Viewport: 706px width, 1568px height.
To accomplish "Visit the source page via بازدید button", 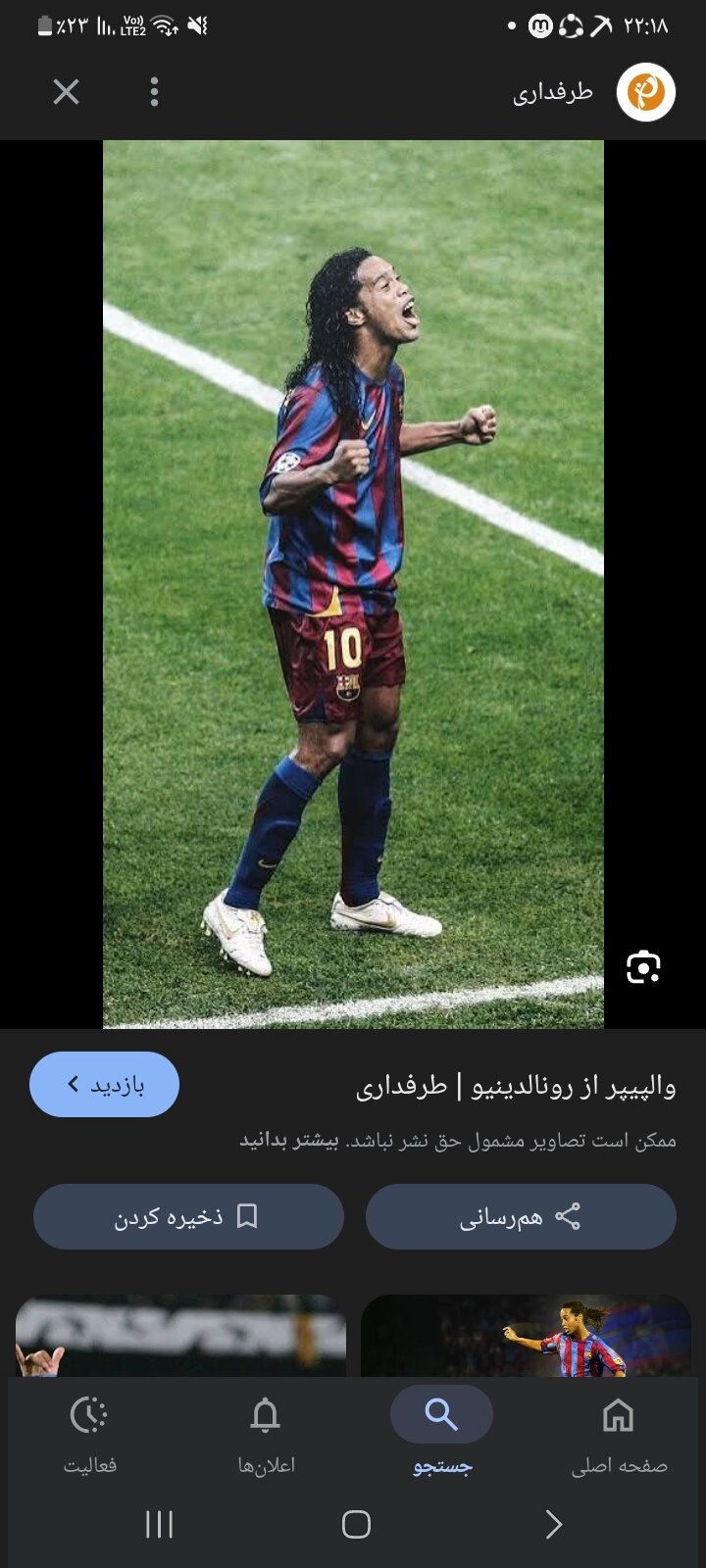I will pyautogui.click(x=105, y=1085).
